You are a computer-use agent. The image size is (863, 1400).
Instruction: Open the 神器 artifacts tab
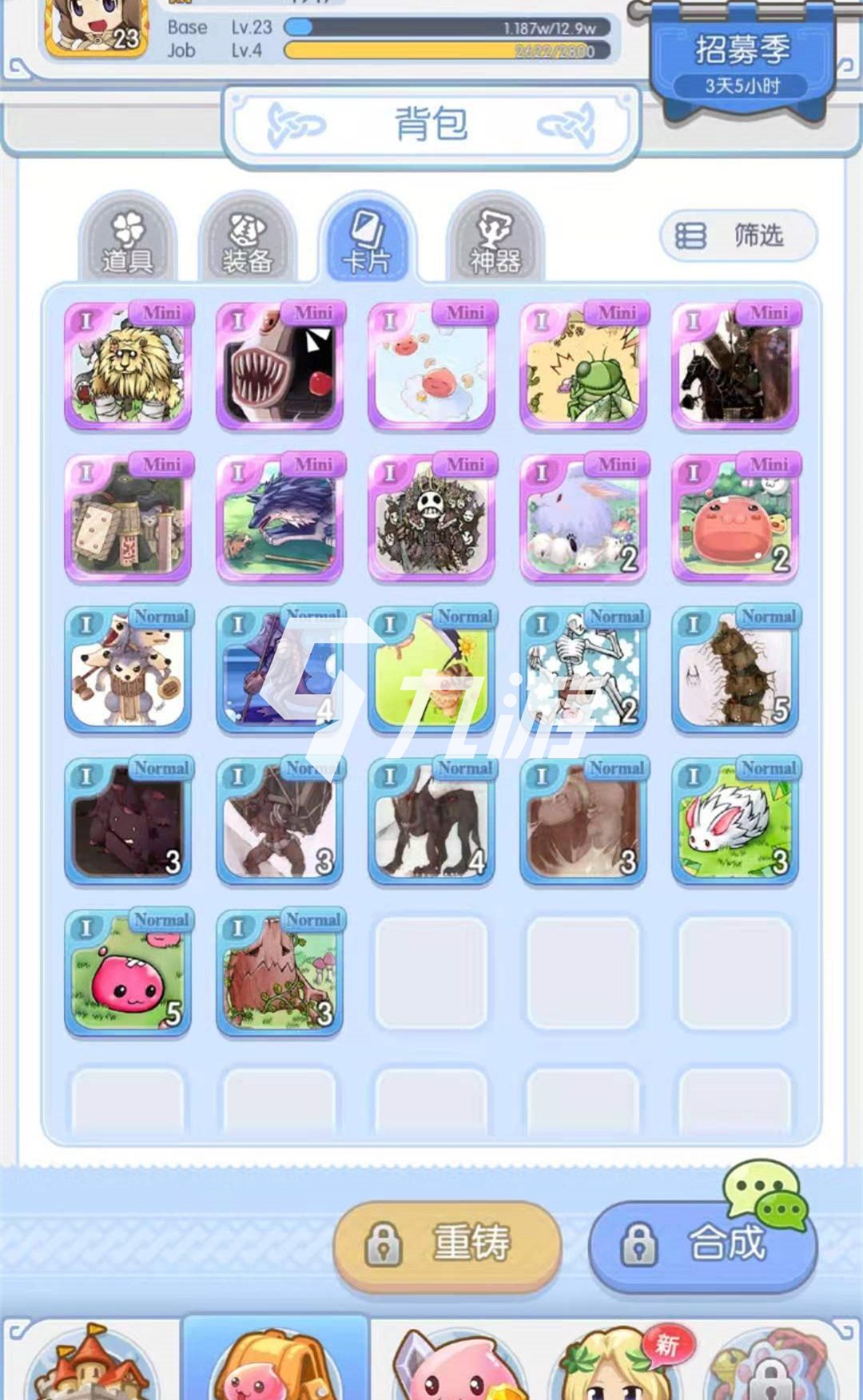[495, 240]
